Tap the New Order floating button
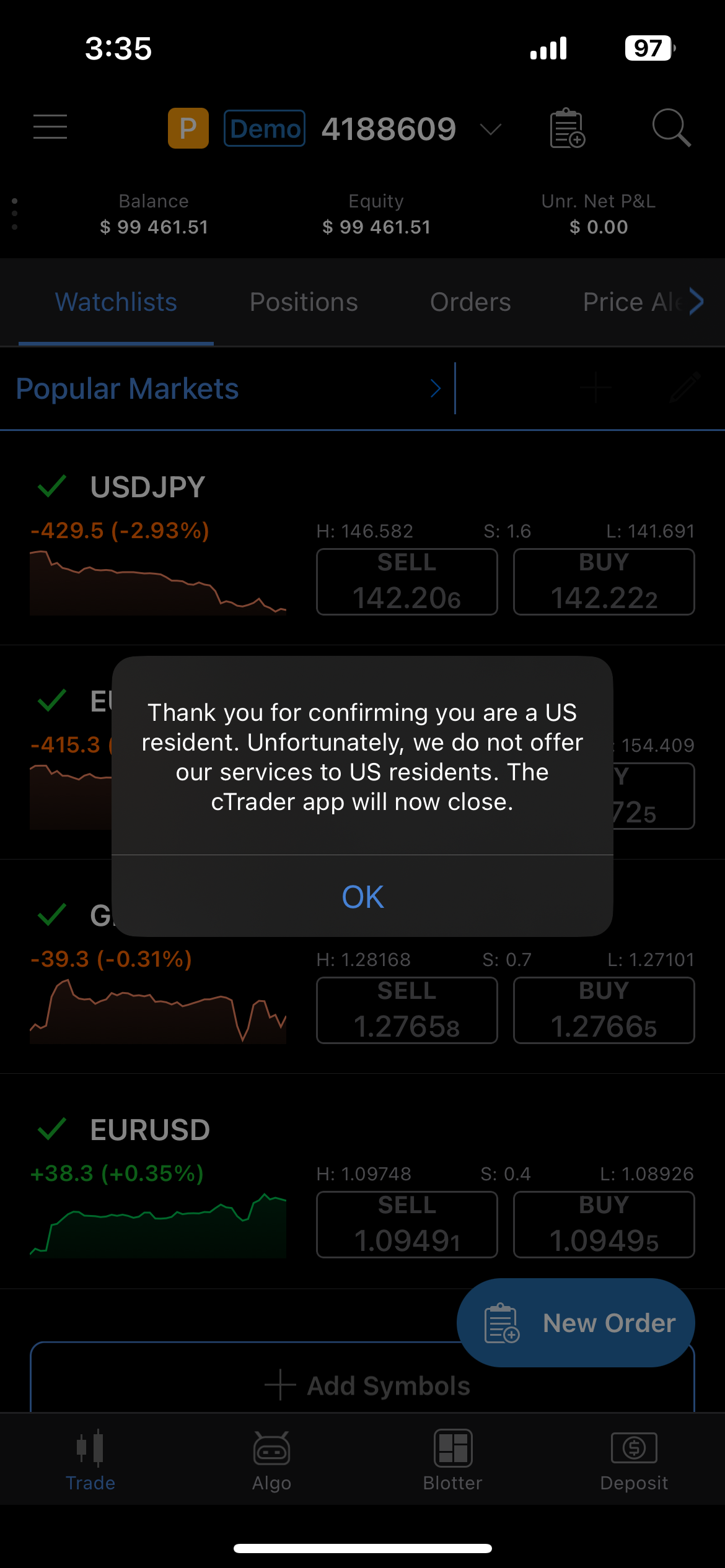The height and width of the screenshot is (1568, 725). click(x=576, y=1323)
